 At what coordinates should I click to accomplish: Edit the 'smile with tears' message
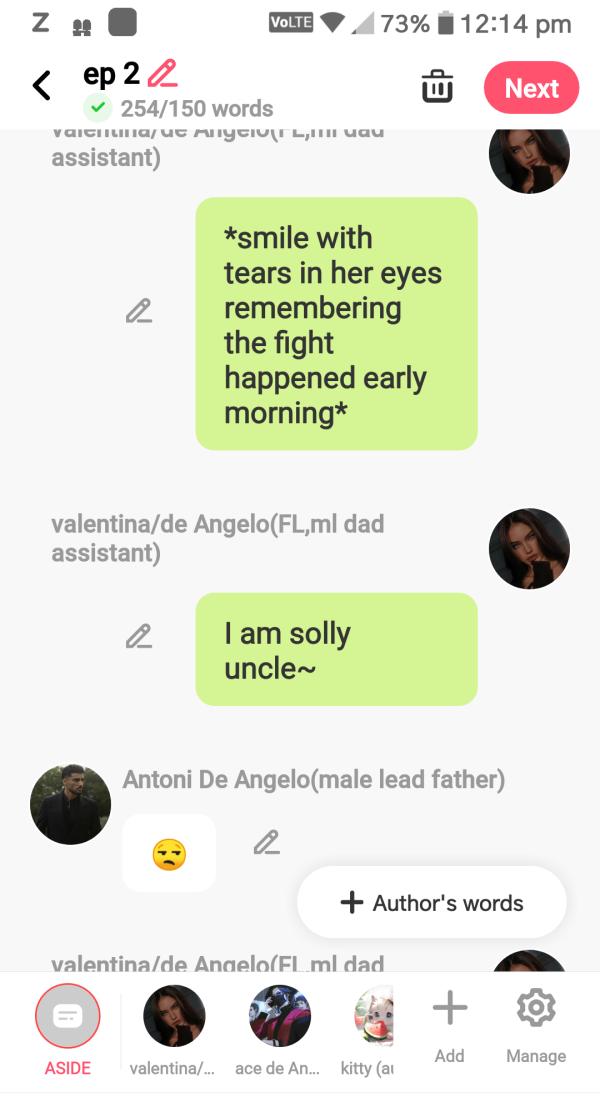point(139,311)
